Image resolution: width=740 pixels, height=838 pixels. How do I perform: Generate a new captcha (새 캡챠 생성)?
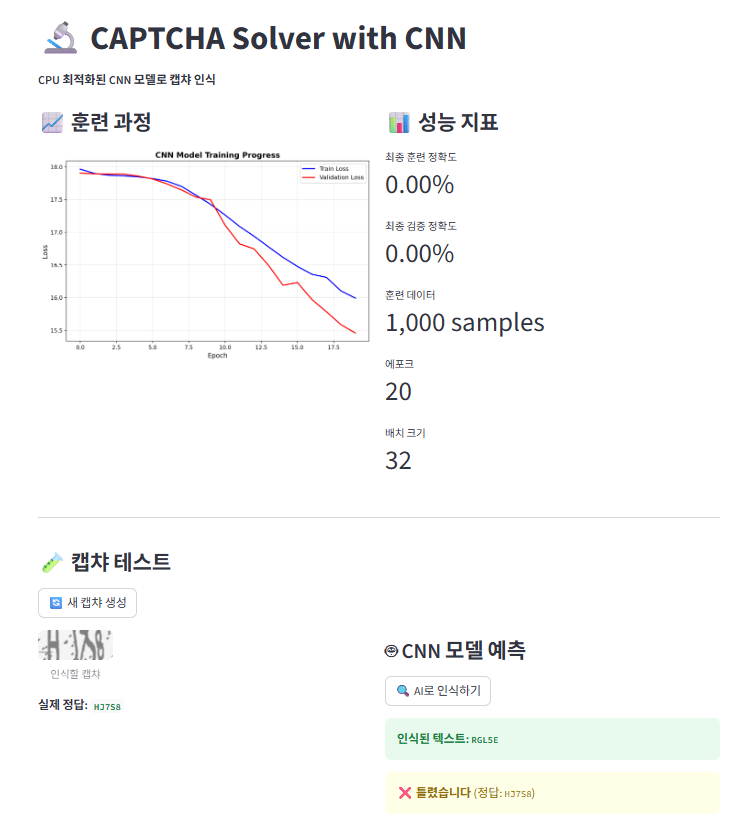pyautogui.click(x=87, y=603)
